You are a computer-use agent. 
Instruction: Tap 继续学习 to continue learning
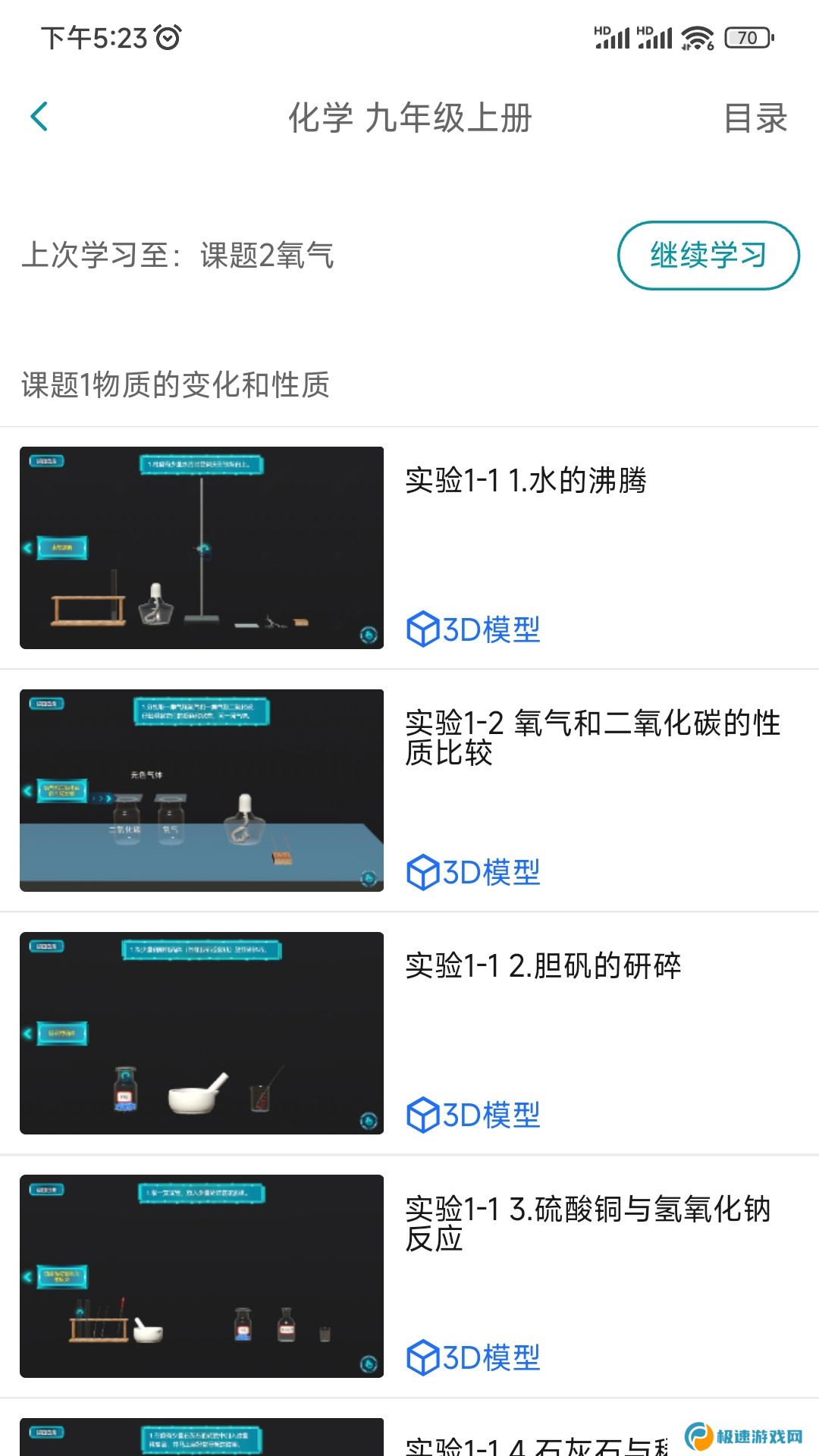pos(708,256)
